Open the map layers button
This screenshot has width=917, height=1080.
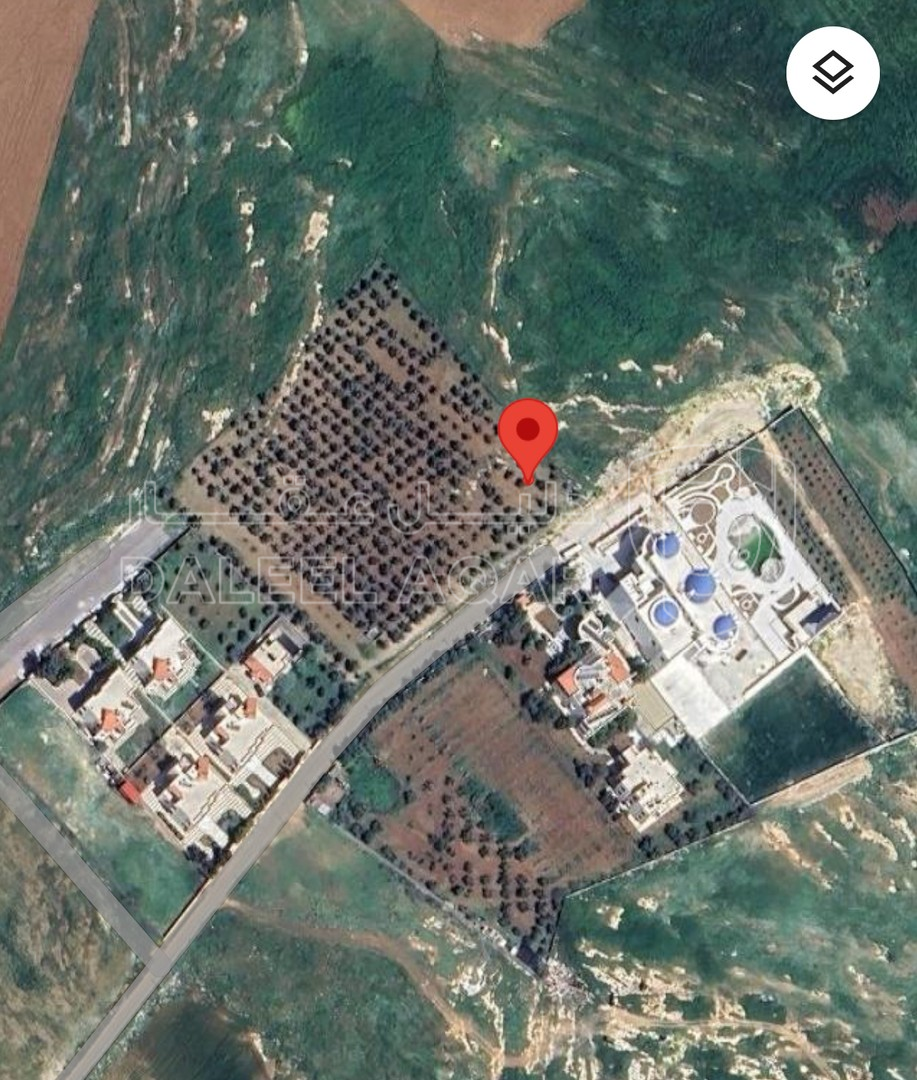[x=832, y=73]
